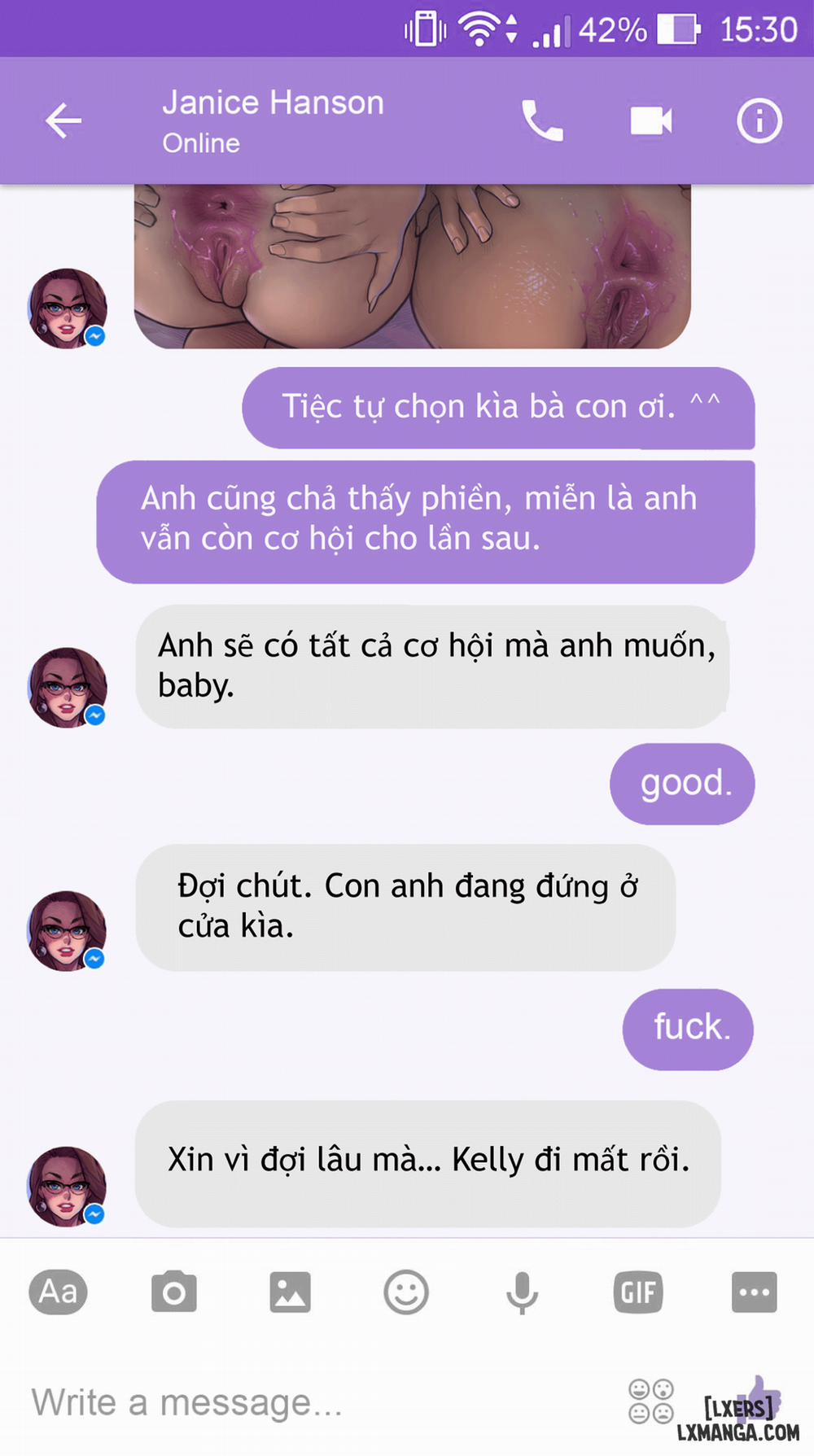Tap the Online status label
Screen dimensions: 814x1456
click(x=201, y=143)
